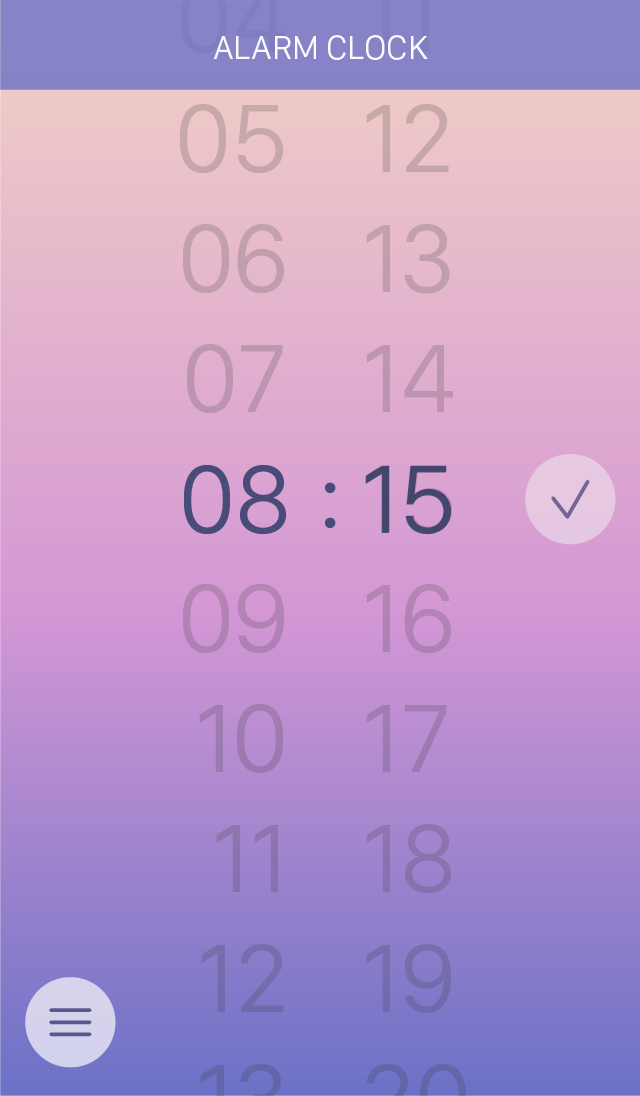Set hour to 11
The width and height of the screenshot is (640, 1096).
tap(248, 859)
